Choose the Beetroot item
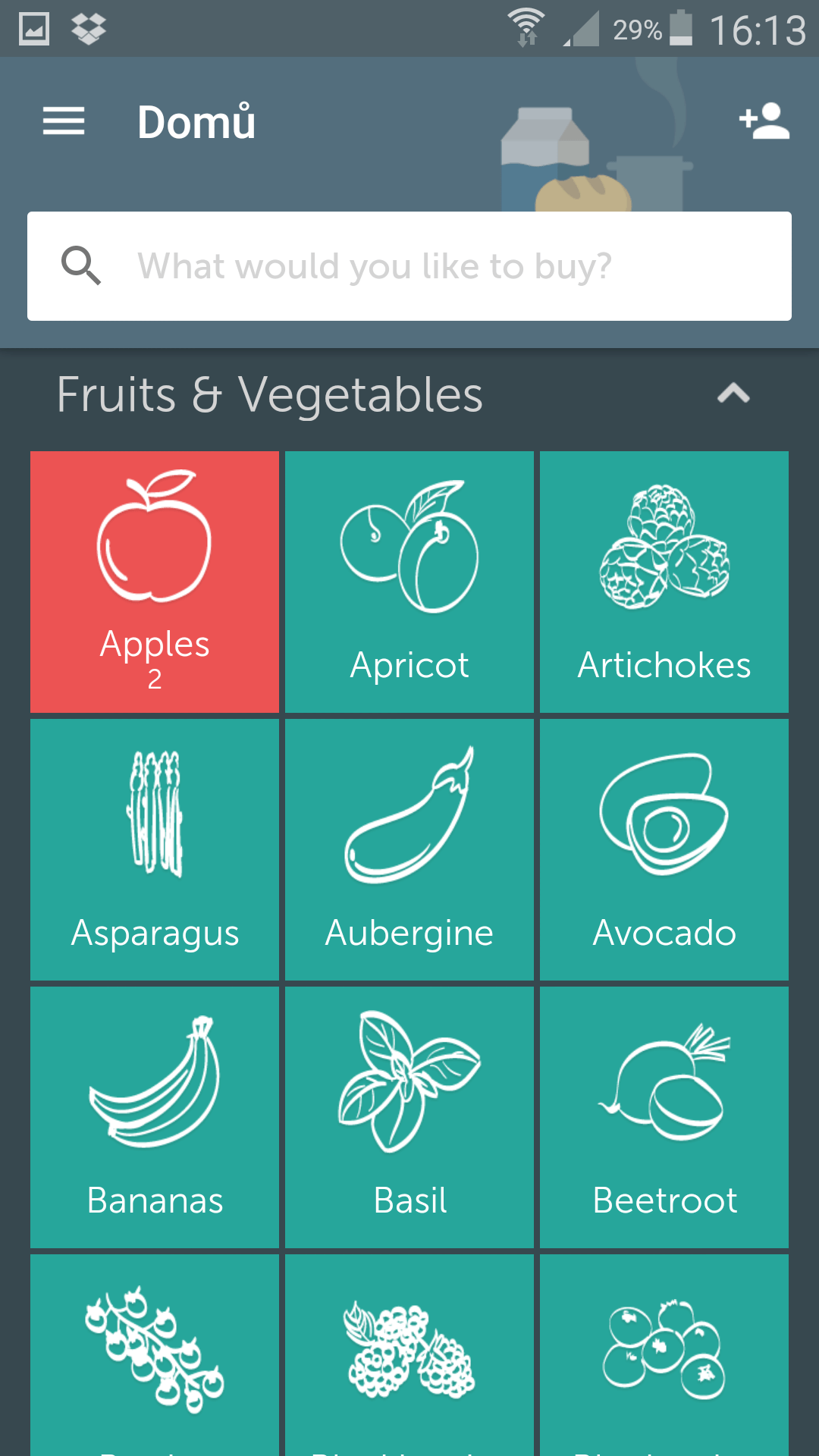This screenshot has width=819, height=1456. point(664,1117)
